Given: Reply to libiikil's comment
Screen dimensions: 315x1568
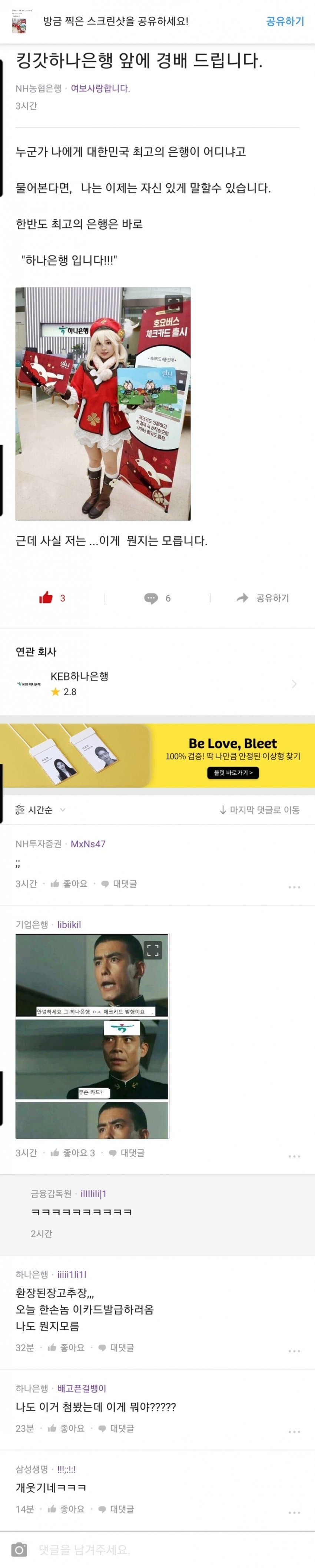Looking at the screenshot, I should 127,1153.
